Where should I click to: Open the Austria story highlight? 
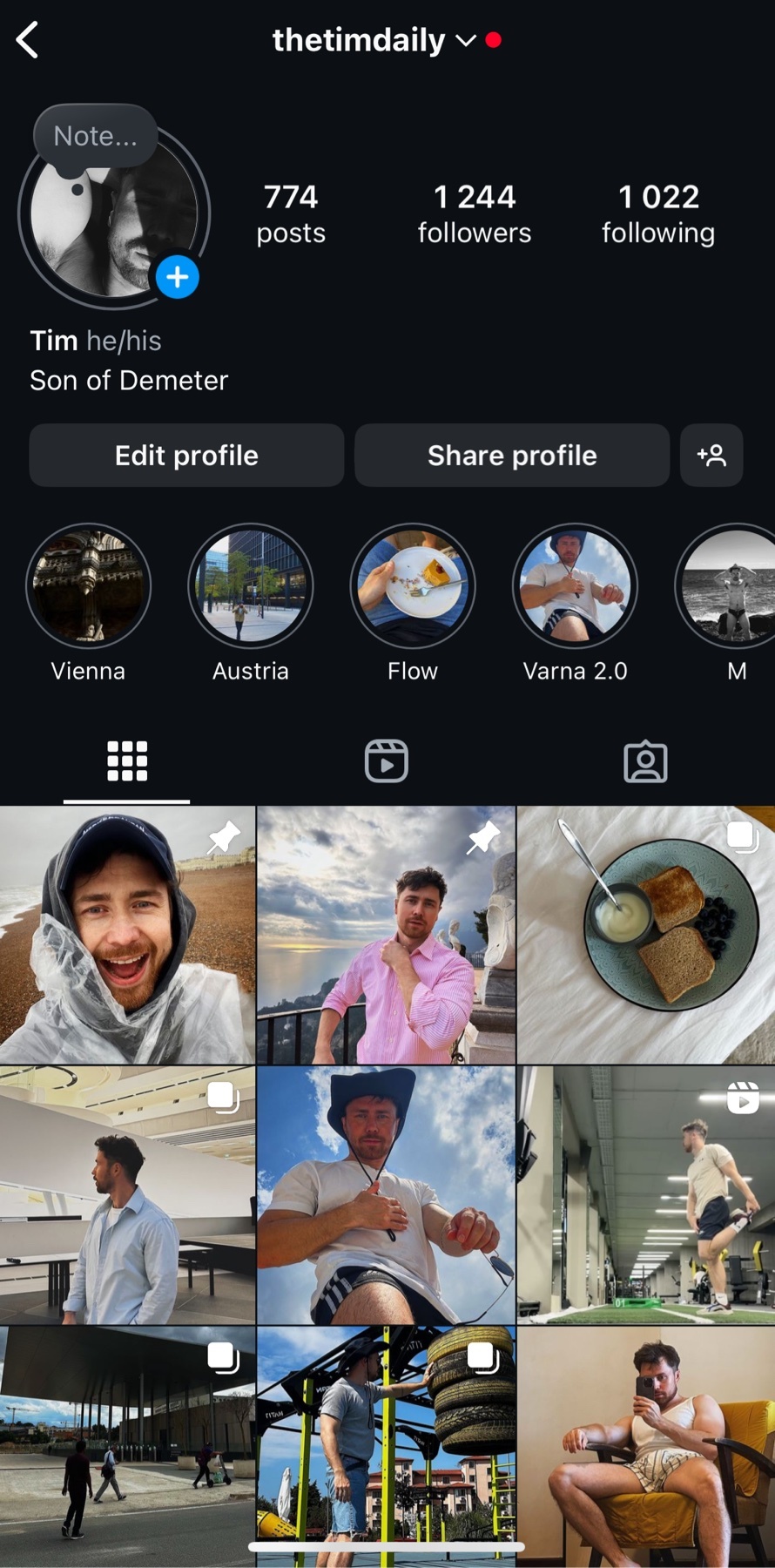[251, 585]
